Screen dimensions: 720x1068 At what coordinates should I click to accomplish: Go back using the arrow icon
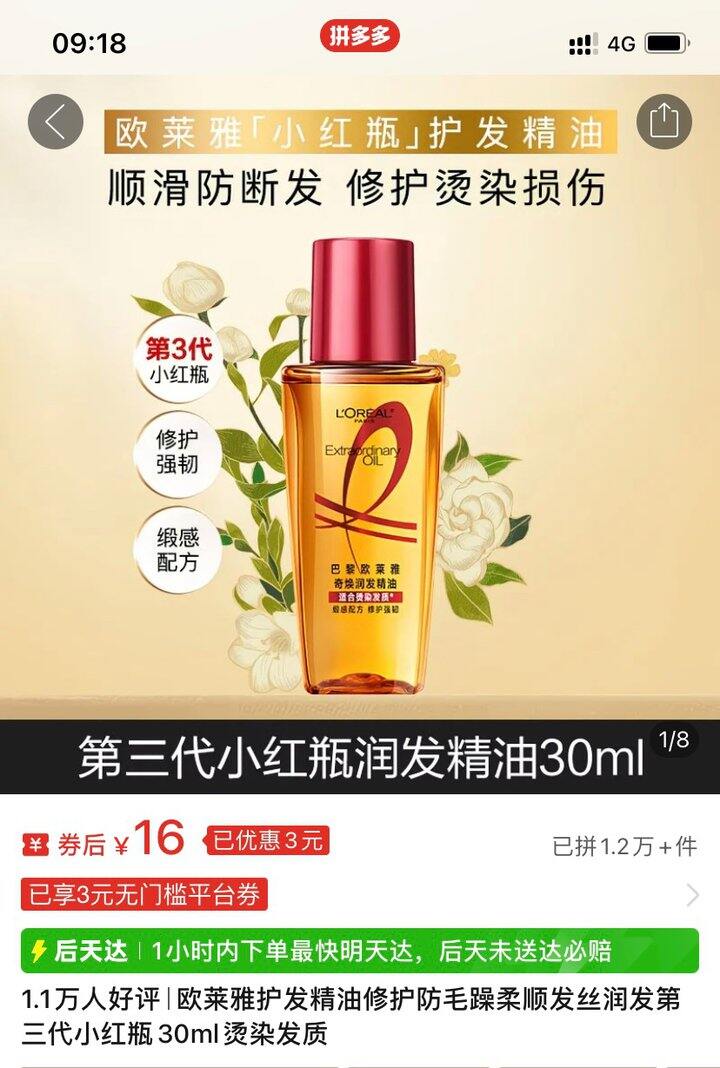pos(55,122)
